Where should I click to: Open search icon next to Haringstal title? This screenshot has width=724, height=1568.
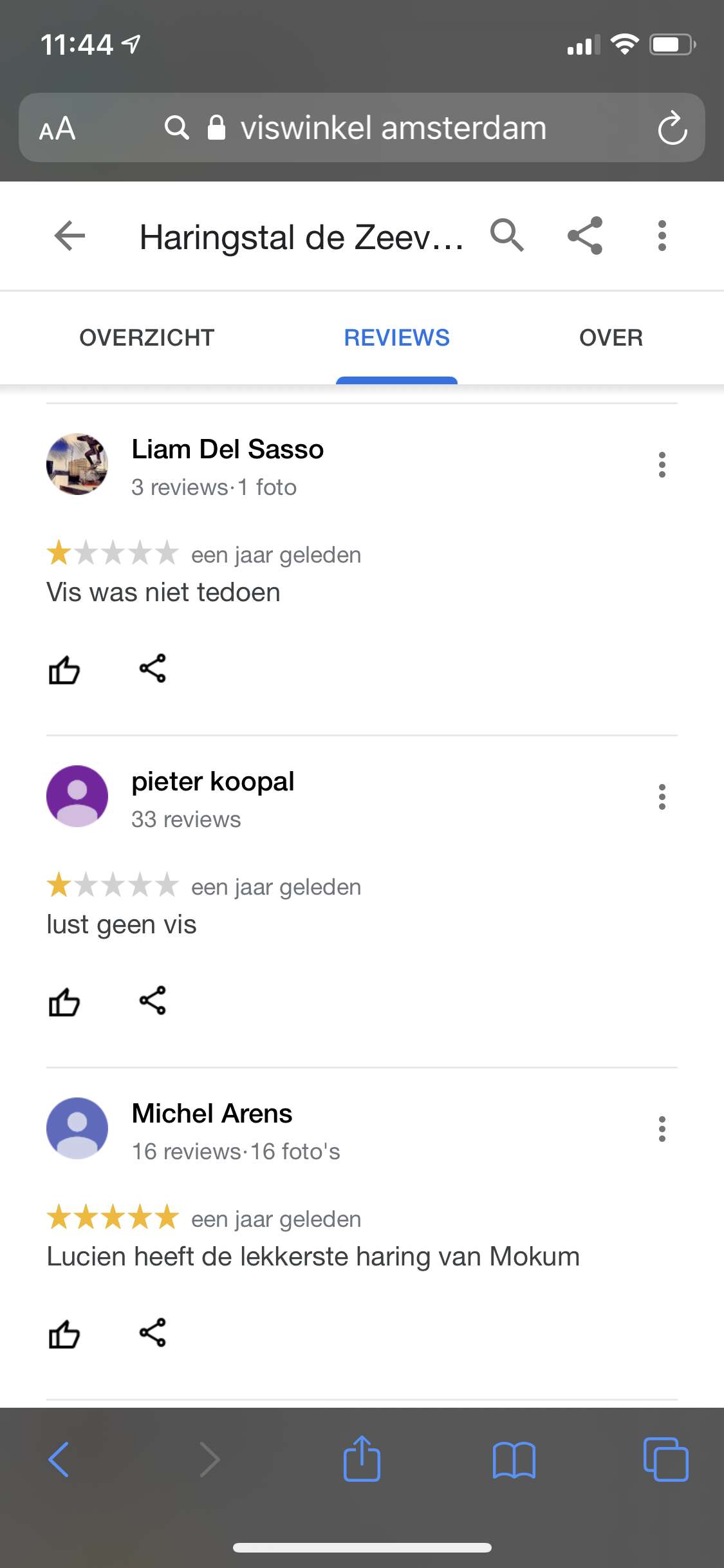coord(507,236)
